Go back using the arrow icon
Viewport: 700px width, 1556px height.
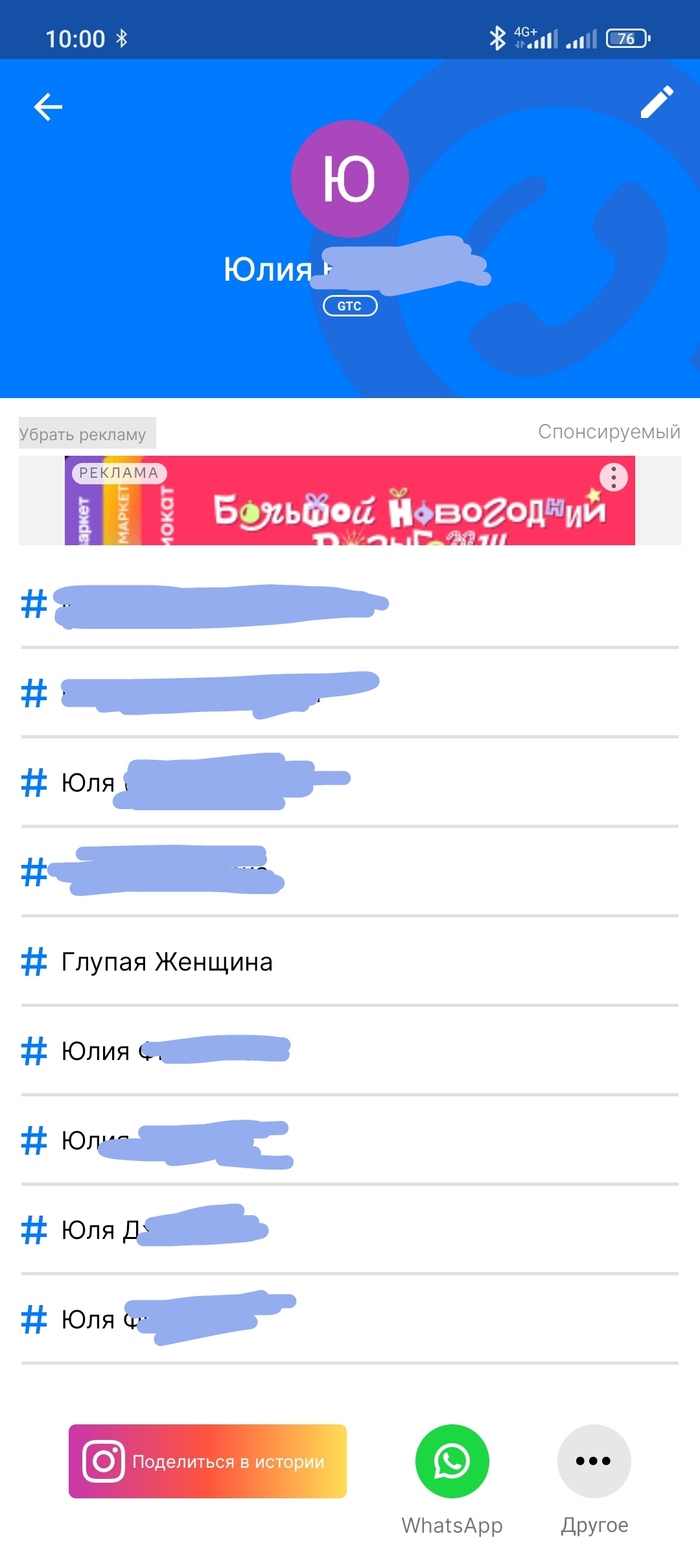48,107
